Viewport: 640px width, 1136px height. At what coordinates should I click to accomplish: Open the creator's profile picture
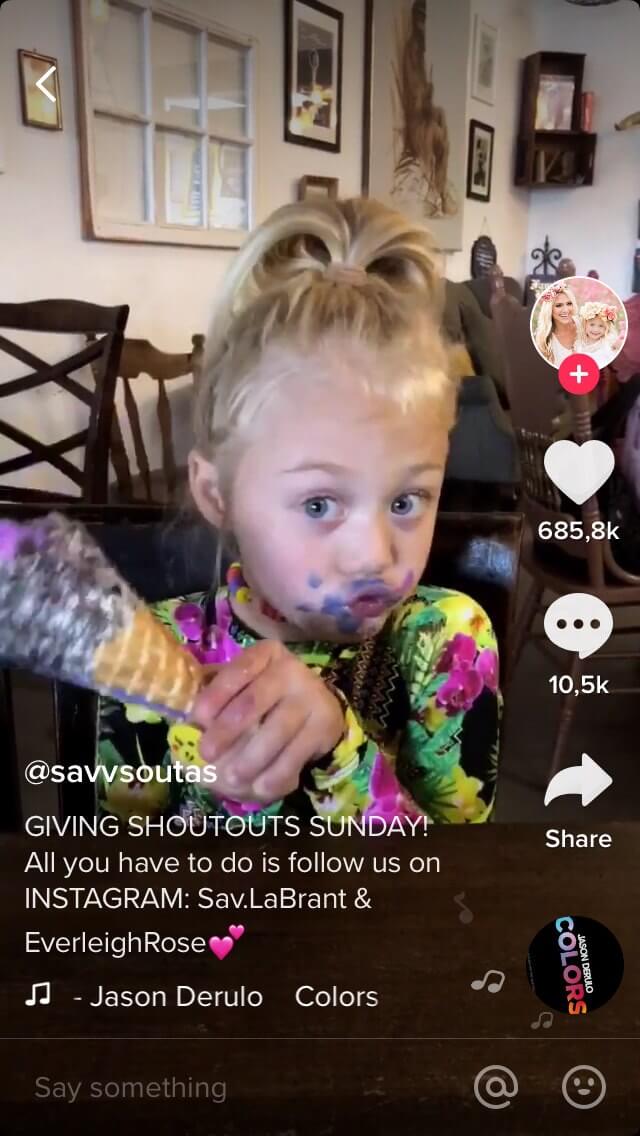tap(578, 321)
